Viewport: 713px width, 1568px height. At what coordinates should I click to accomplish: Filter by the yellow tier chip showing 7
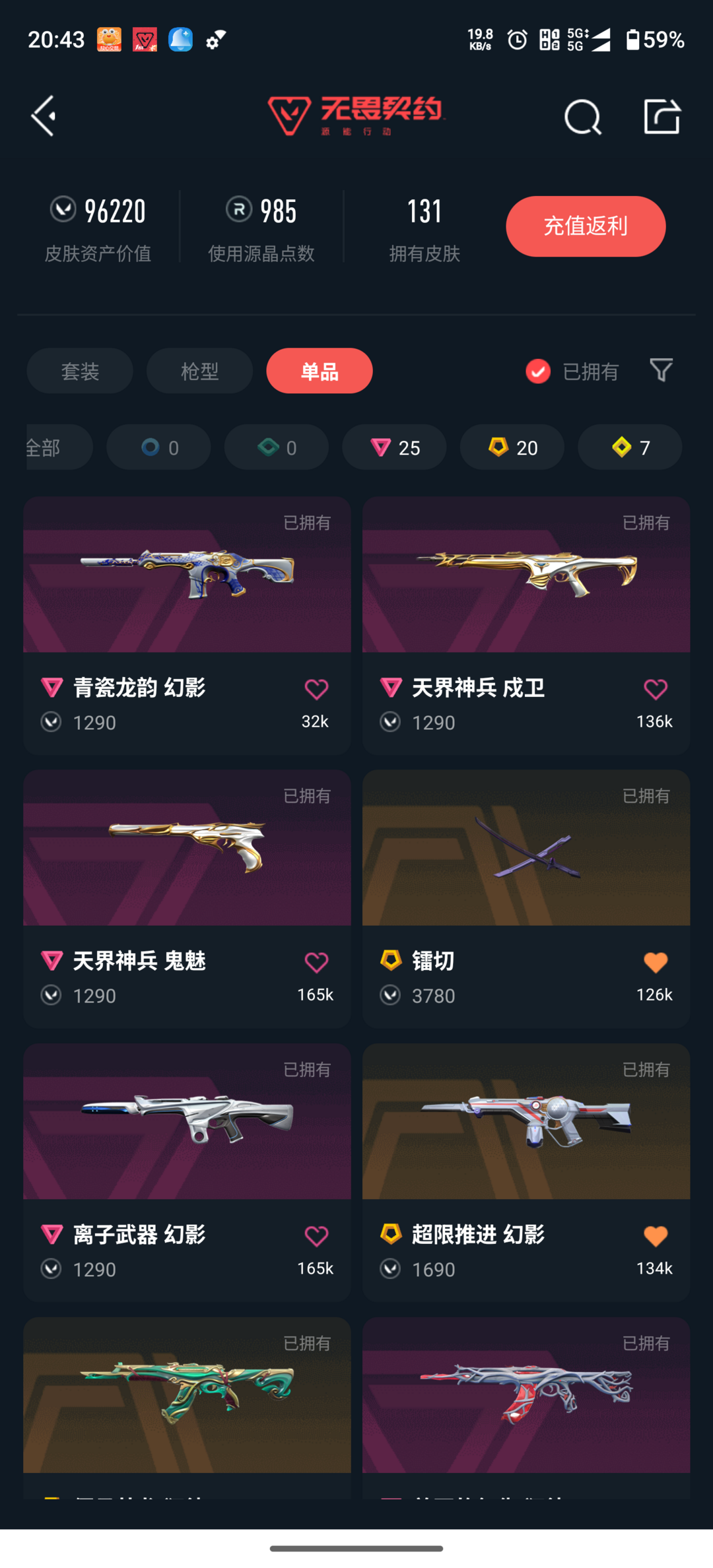[x=630, y=447]
